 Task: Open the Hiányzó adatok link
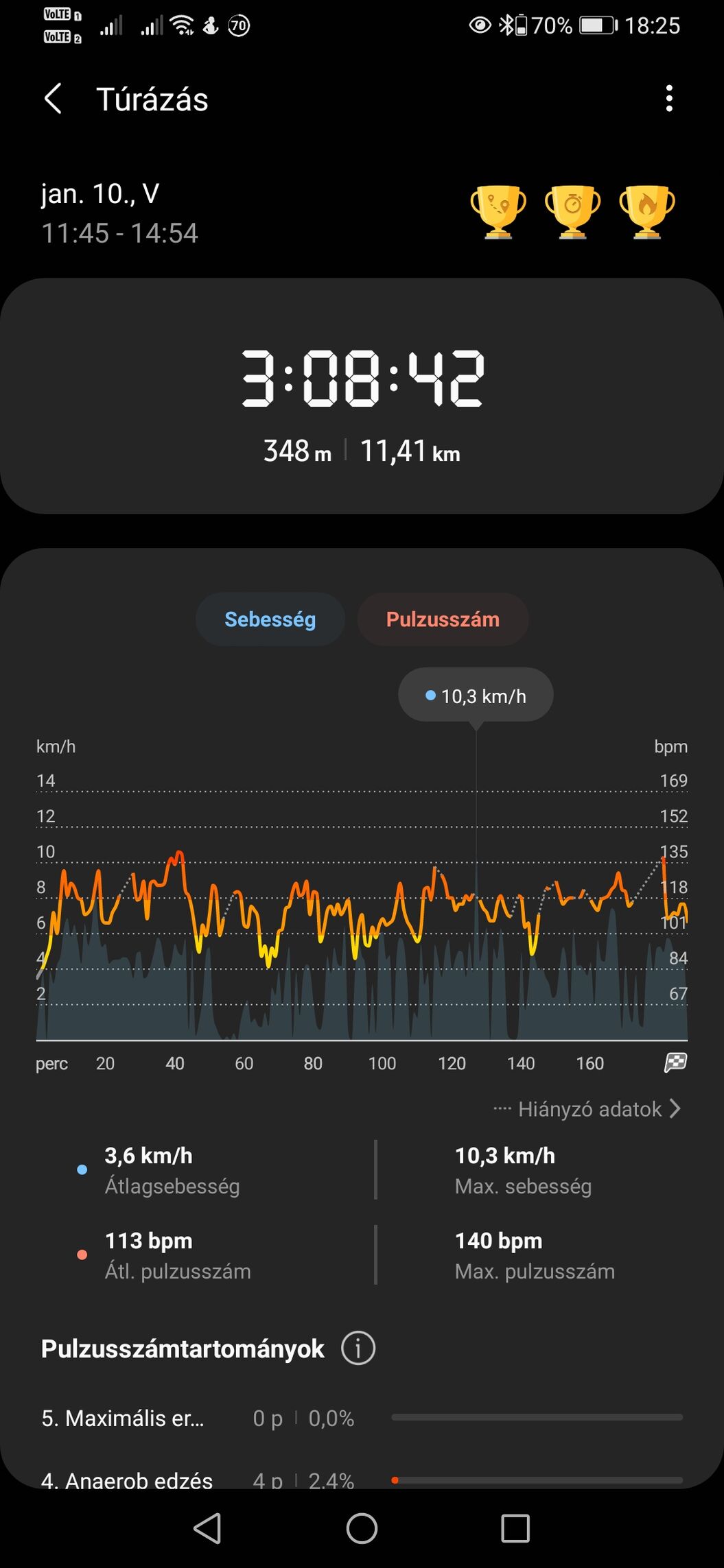(587, 1109)
